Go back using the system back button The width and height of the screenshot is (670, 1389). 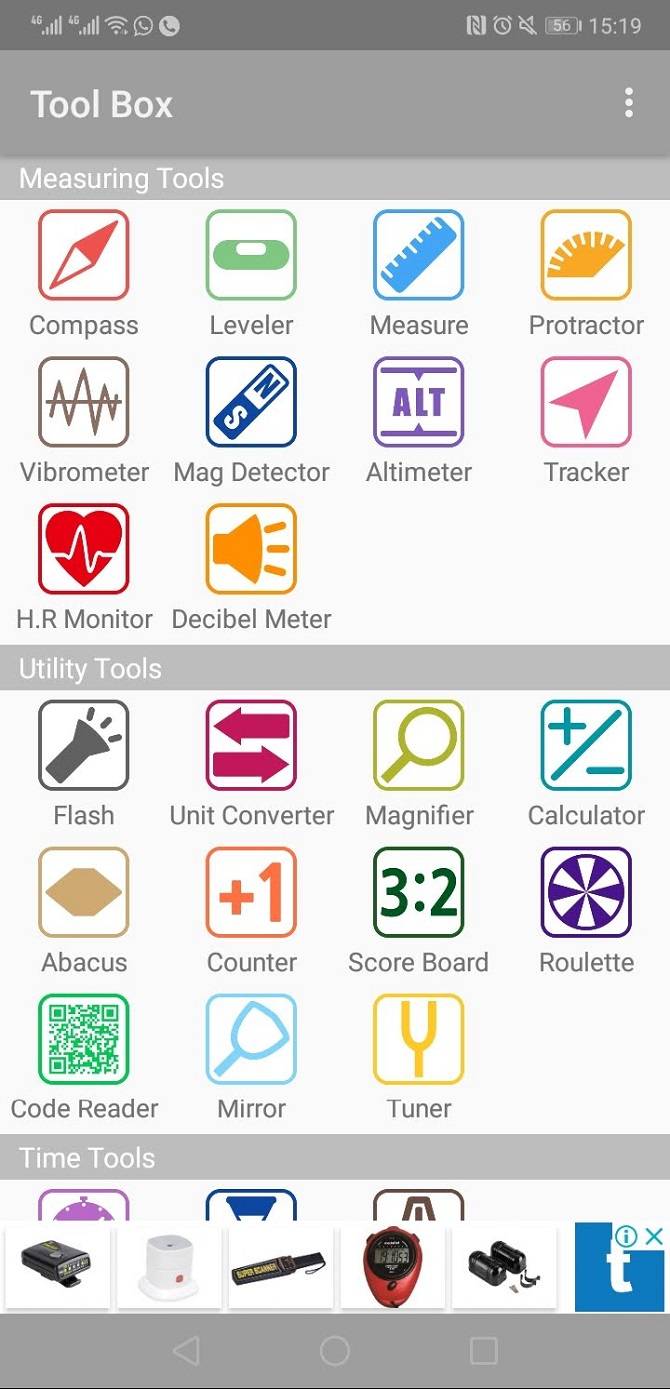coord(186,1351)
